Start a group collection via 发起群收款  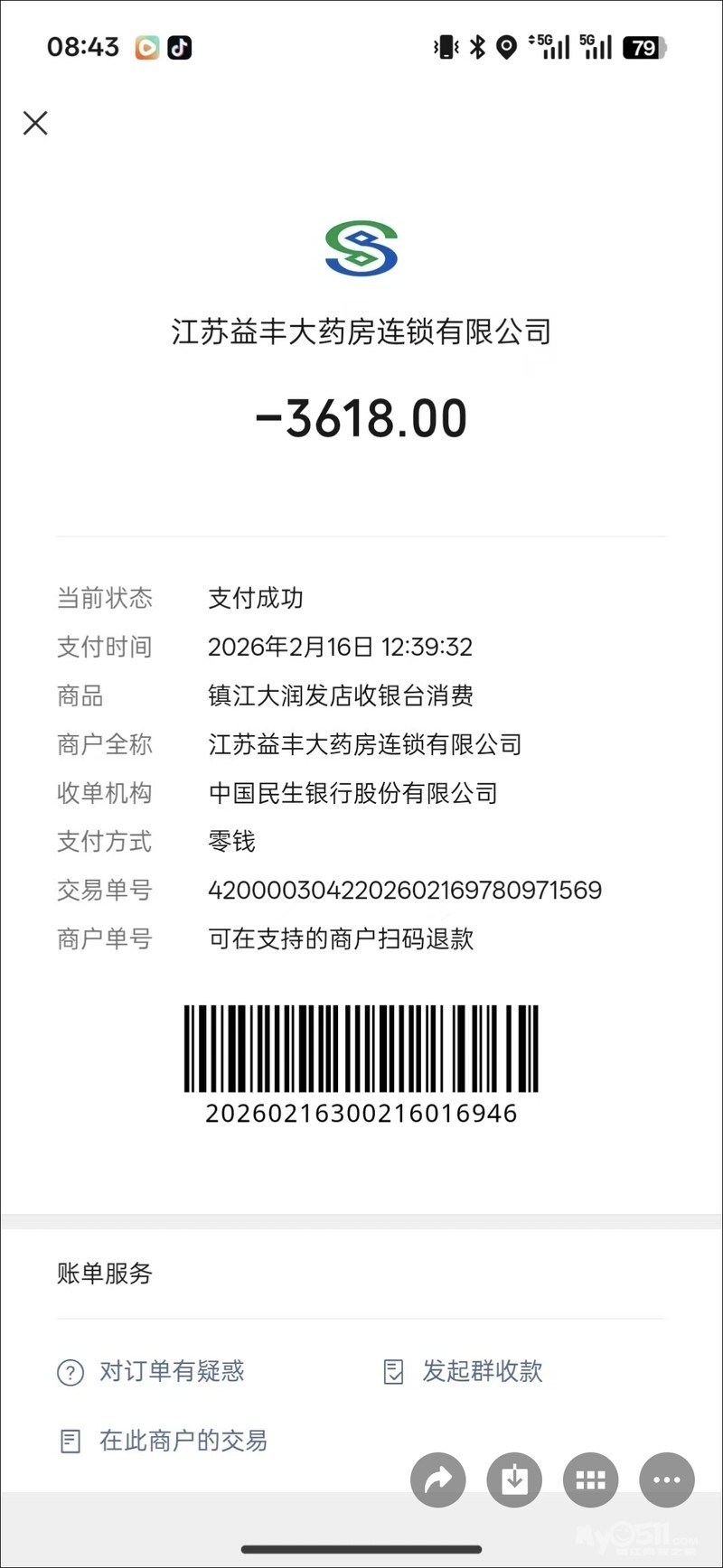coord(464,1371)
